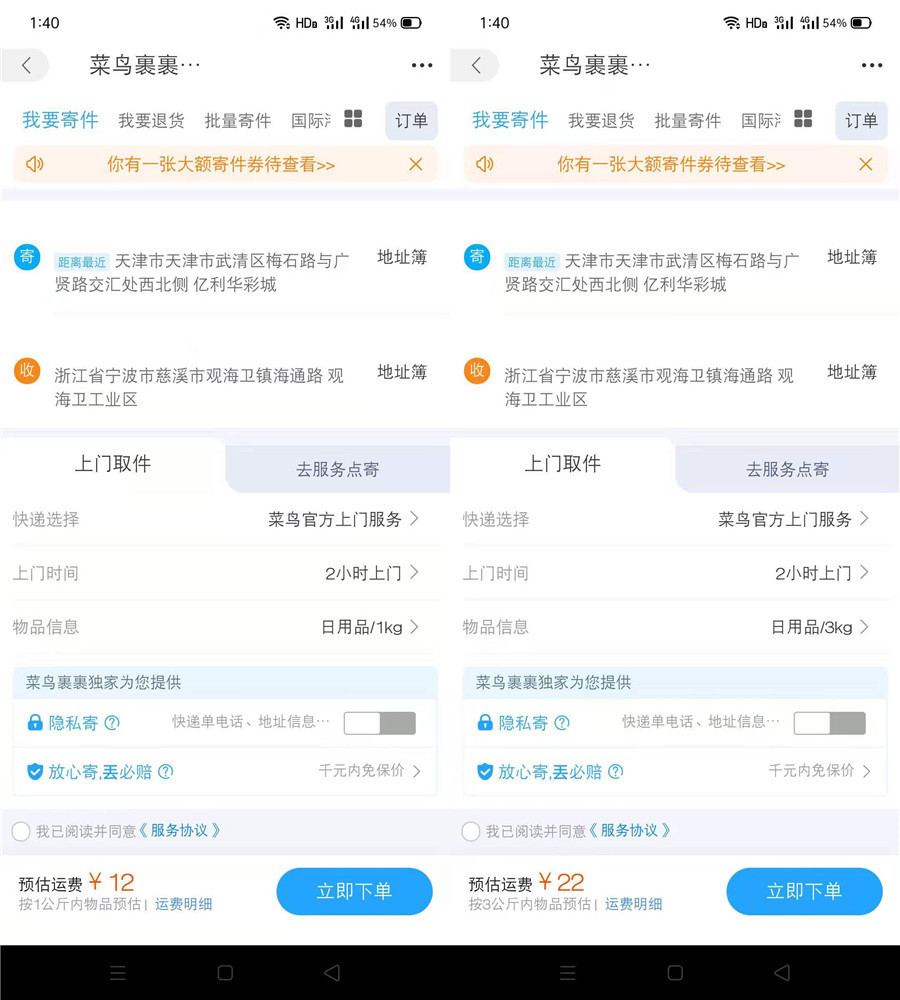Image resolution: width=900 pixels, height=1000 pixels.
Task: Enable the 隐私寄 privacy switch on the left
Action: click(380, 722)
